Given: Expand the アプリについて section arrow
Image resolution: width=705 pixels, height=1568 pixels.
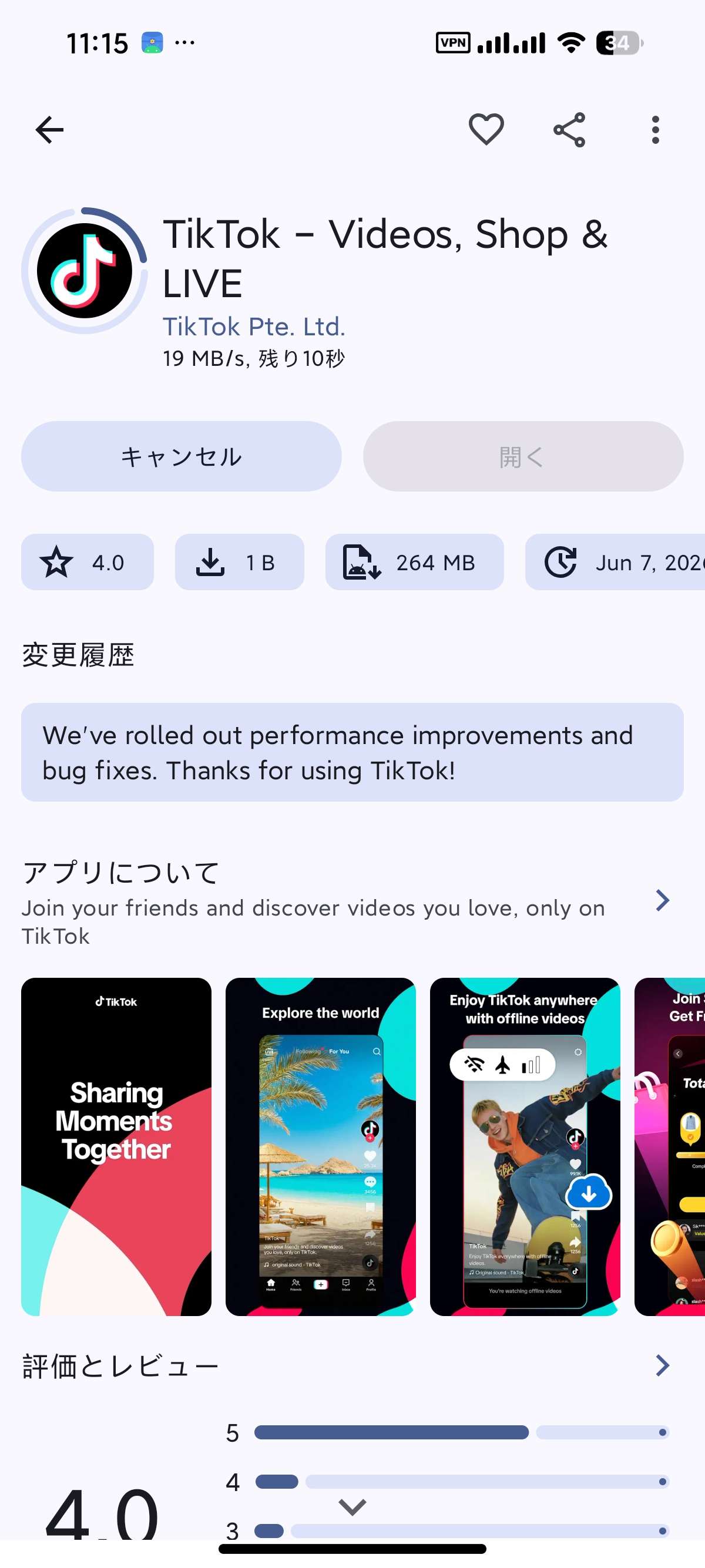Looking at the screenshot, I should tap(662, 900).
